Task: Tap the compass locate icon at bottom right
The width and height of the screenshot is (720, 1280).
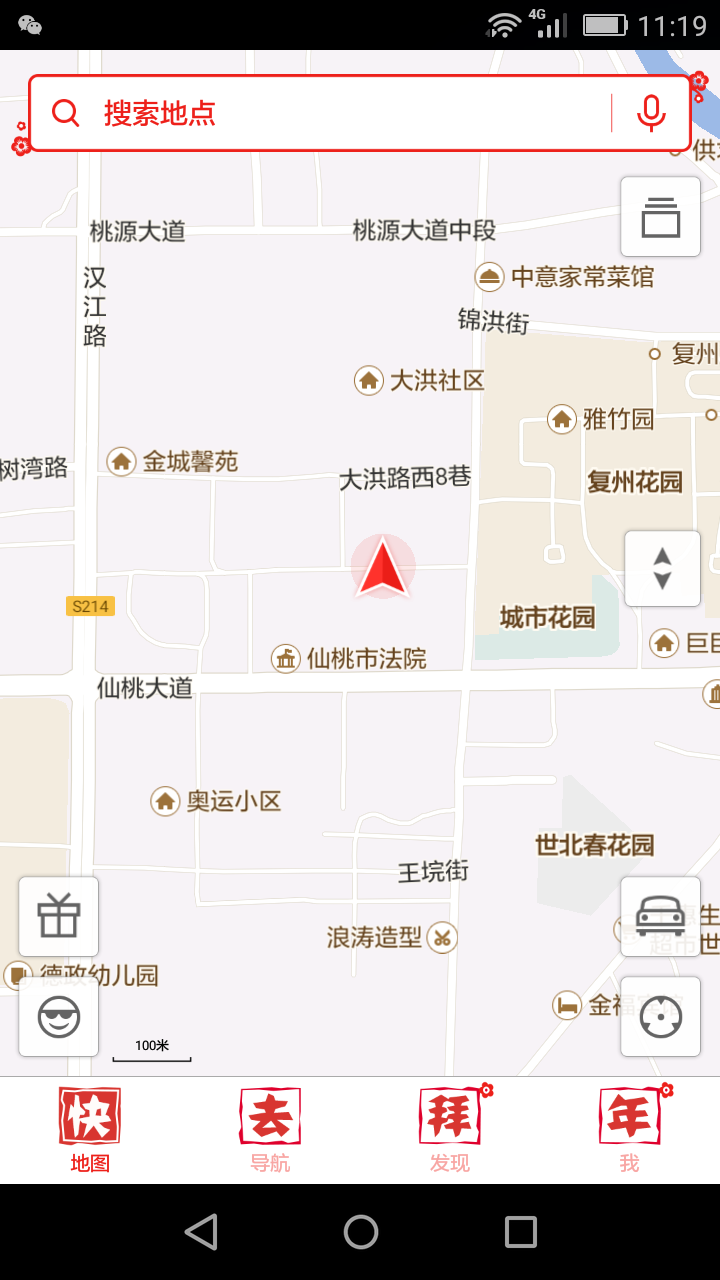Action: 660,1017
